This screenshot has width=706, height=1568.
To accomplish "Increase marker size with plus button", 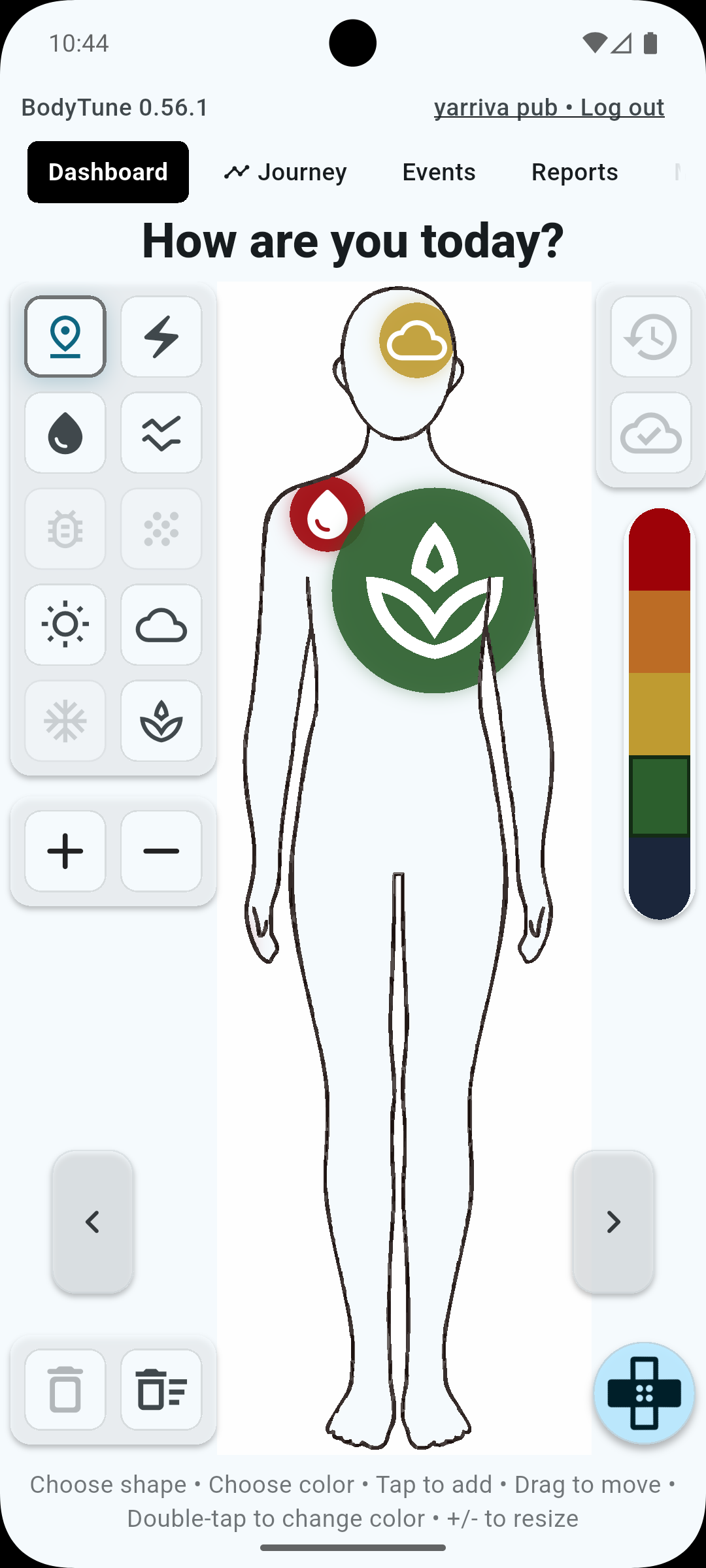I will [65, 851].
